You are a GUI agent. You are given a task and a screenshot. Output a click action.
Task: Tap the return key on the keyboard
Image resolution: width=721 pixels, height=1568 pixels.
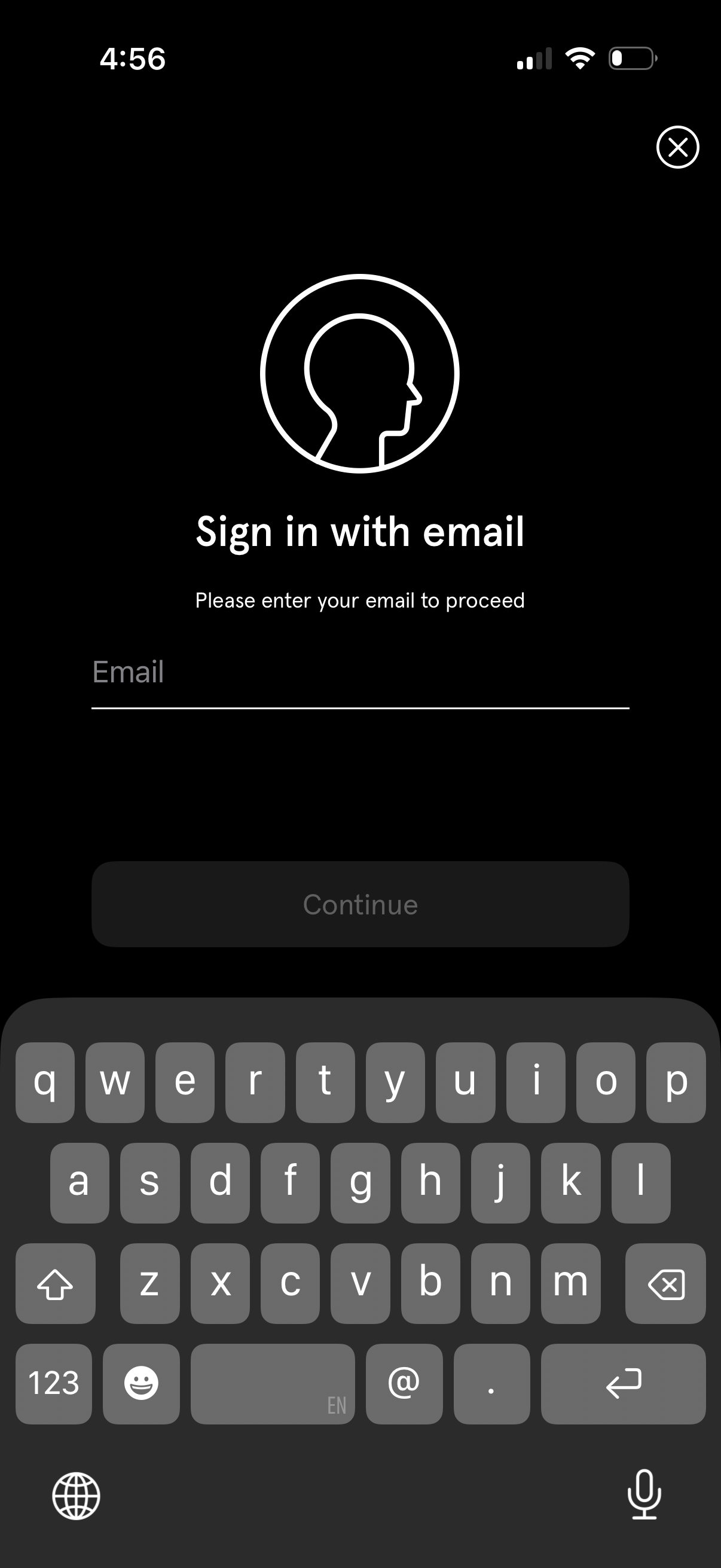pyautogui.click(x=624, y=1384)
